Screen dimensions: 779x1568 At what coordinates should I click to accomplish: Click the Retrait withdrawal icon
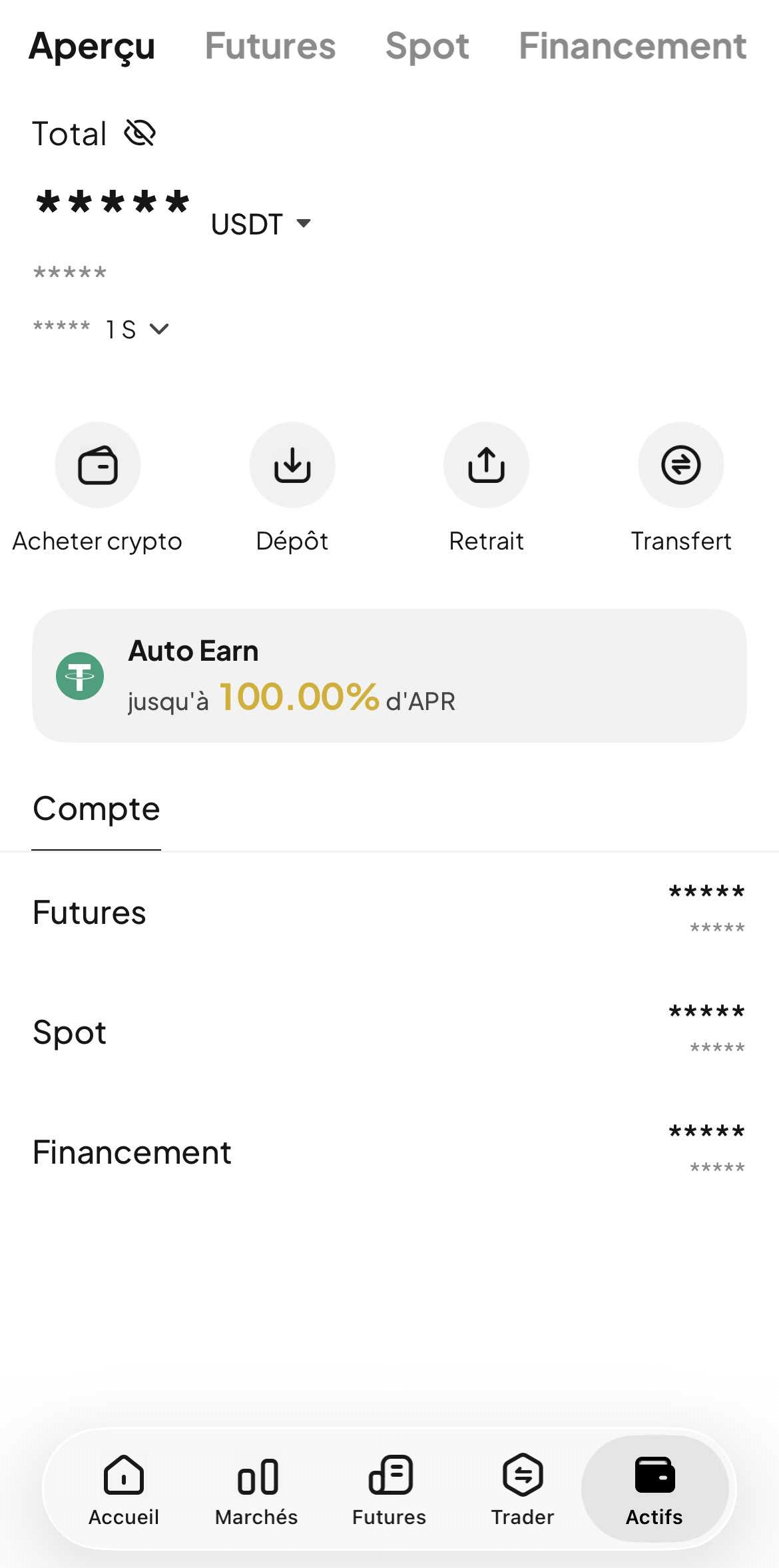pos(486,465)
